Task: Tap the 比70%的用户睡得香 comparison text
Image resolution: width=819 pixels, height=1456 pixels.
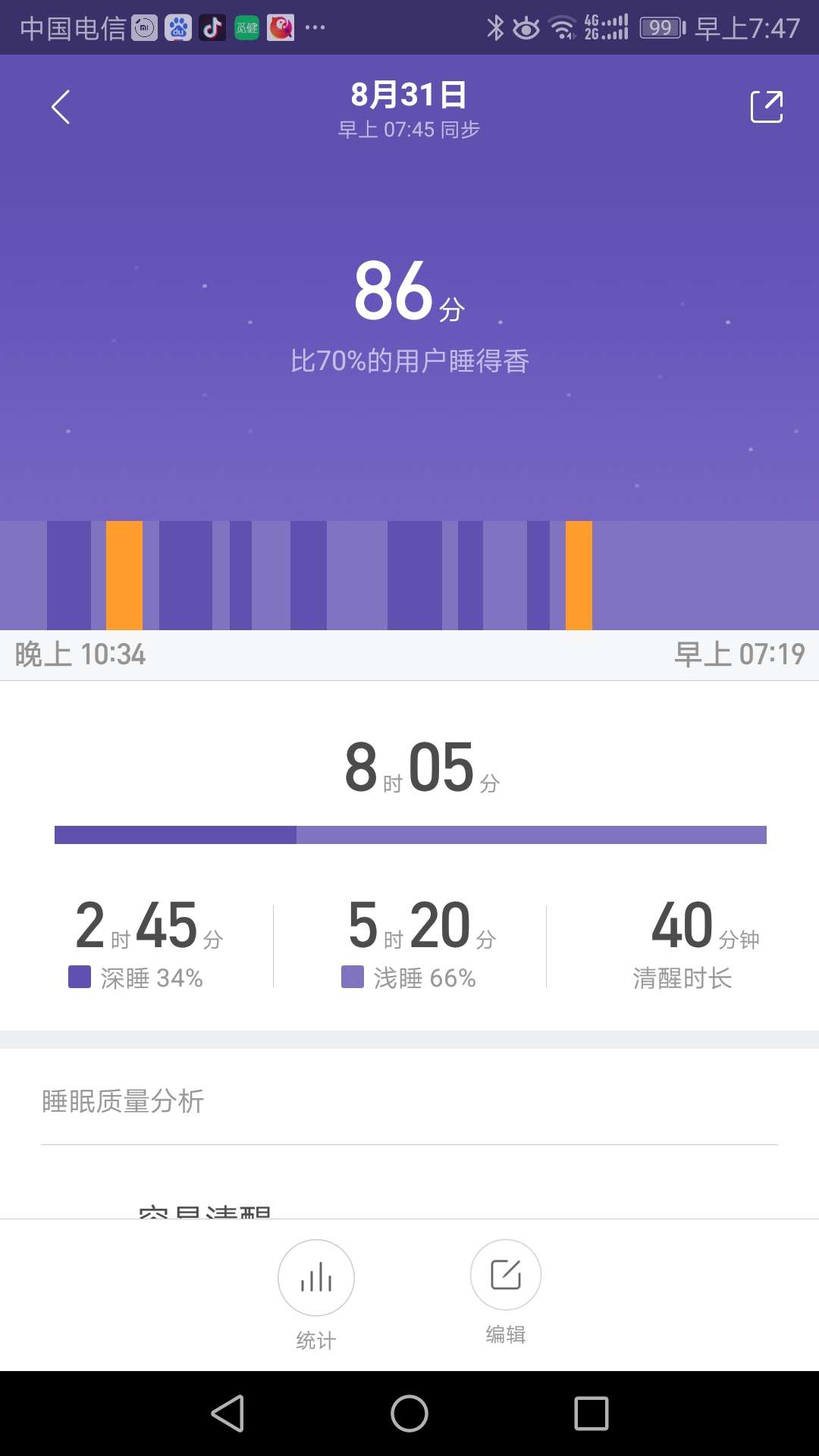Action: [409, 362]
